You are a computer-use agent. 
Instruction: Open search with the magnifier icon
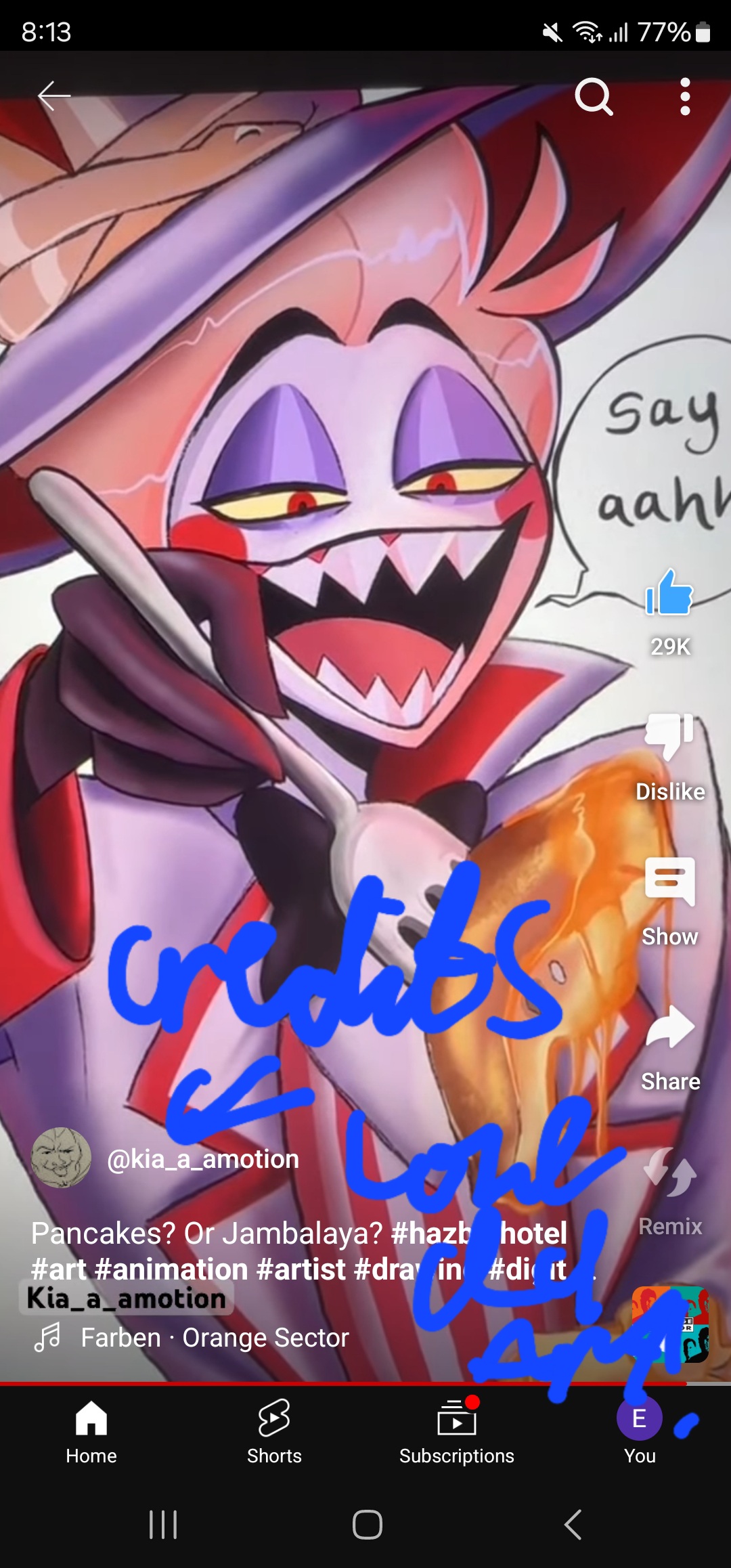click(594, 97)
